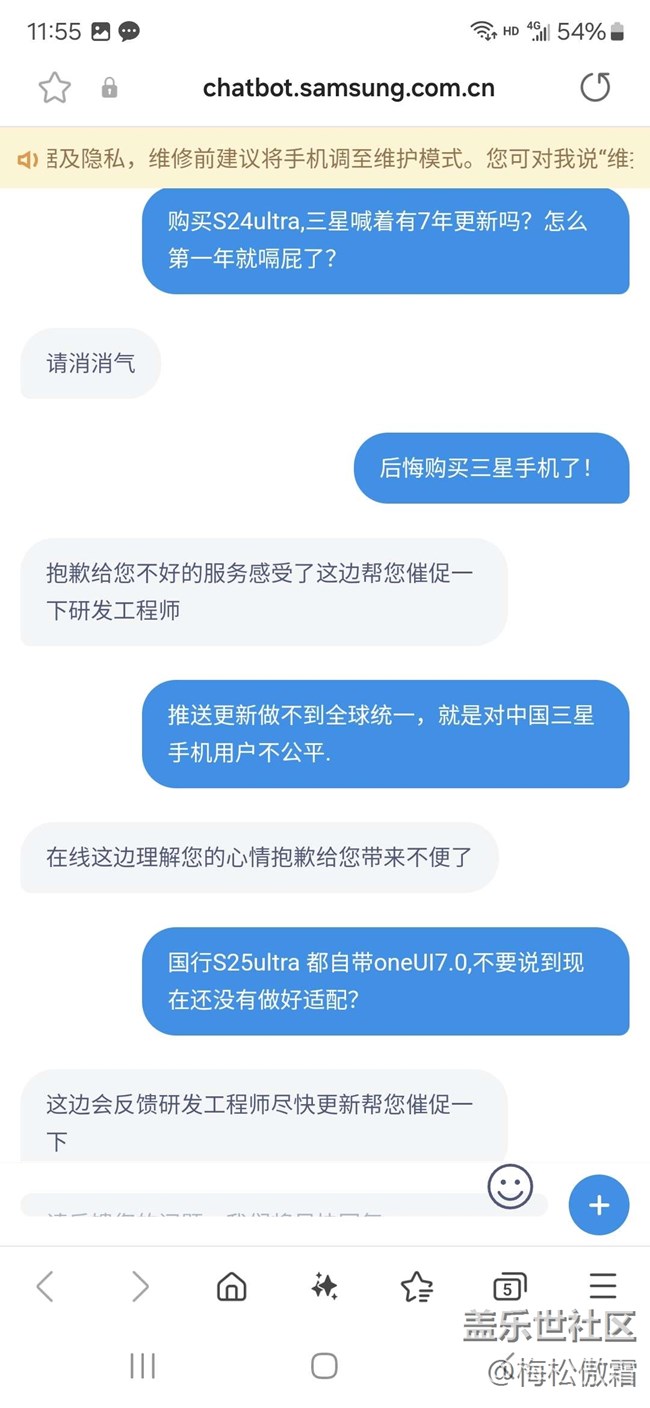The height and width of the screenshot is (1408, 650).
Task: View site security via the lock icon
Action: pyautogui.click(x=109, y=88)
